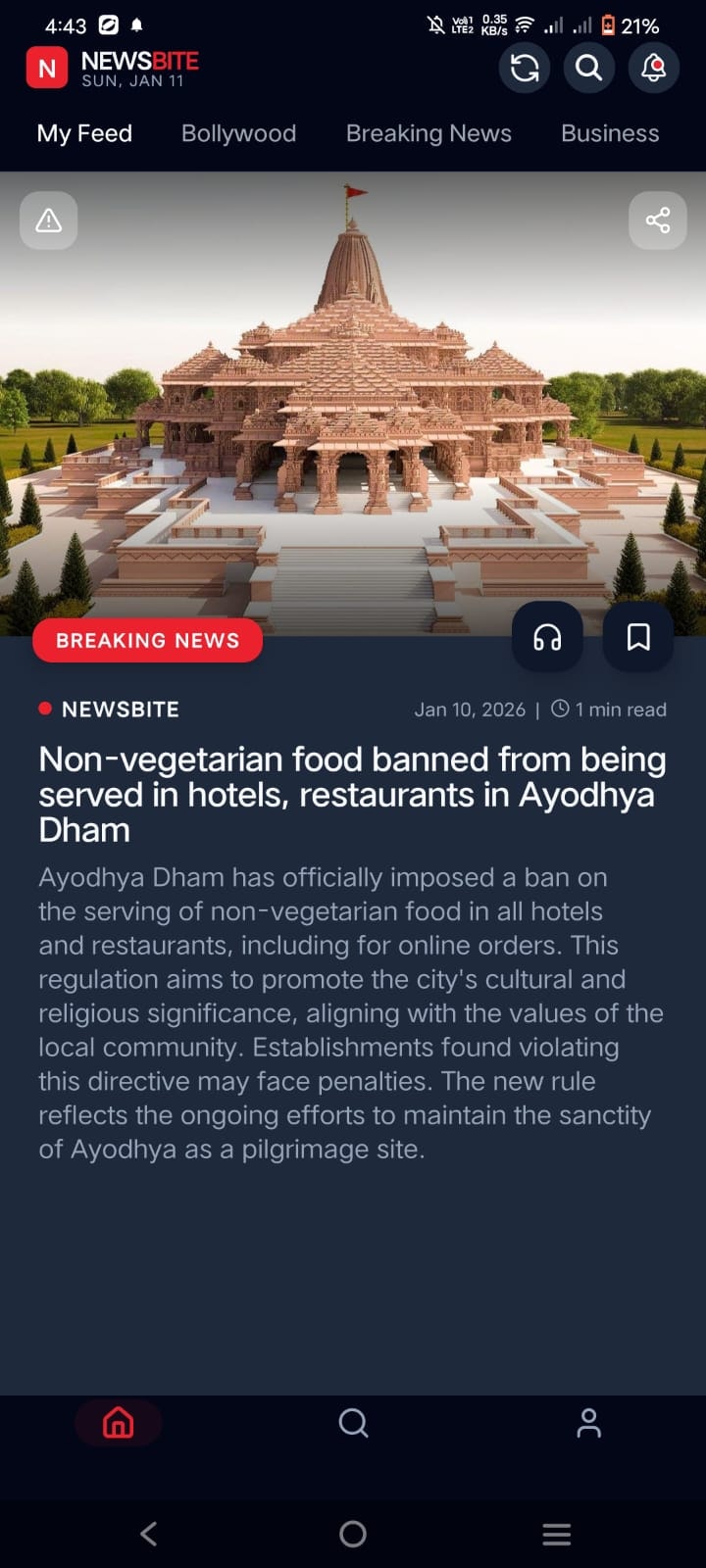Toggle the bookmark to save this article

pos(637,637)
